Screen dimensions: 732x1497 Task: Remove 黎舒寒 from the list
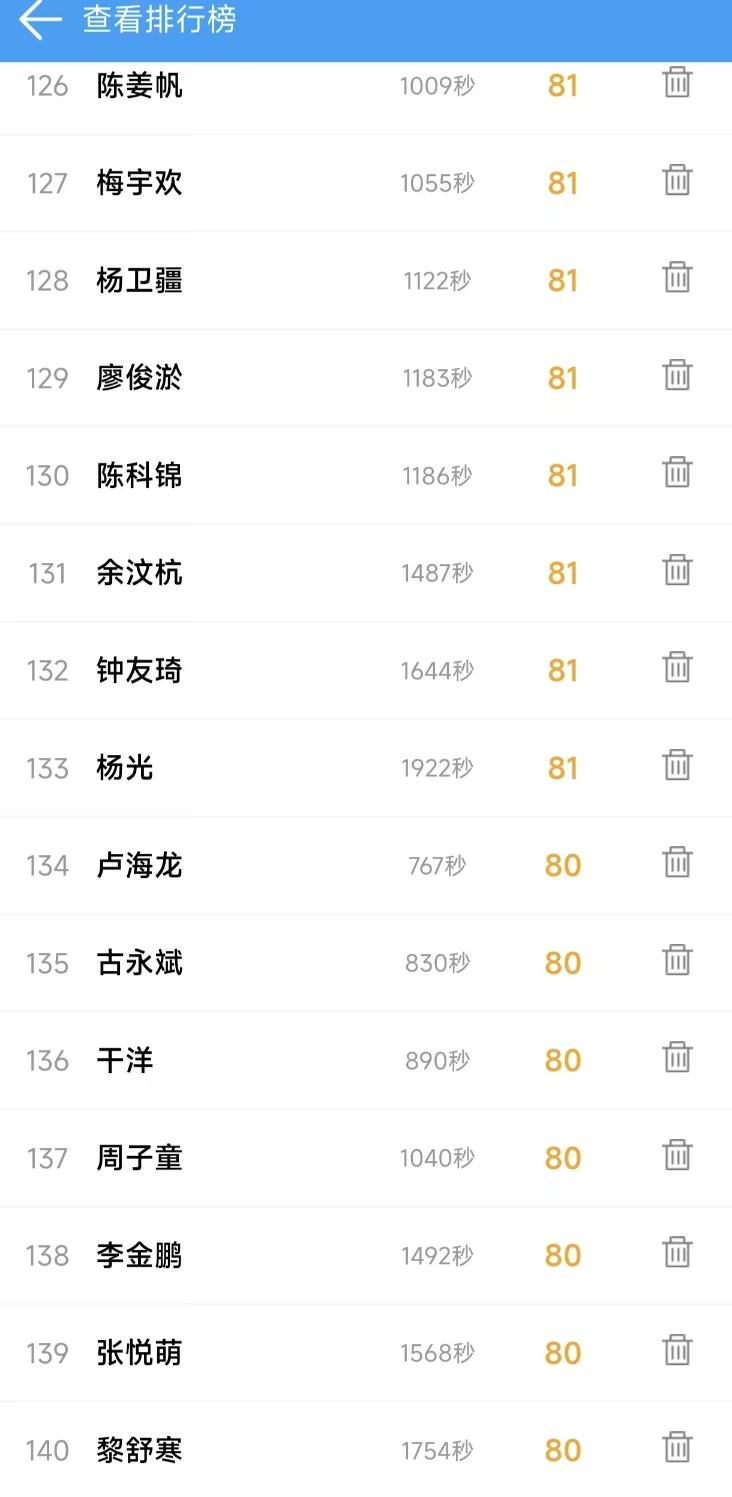click(677, 1447)
